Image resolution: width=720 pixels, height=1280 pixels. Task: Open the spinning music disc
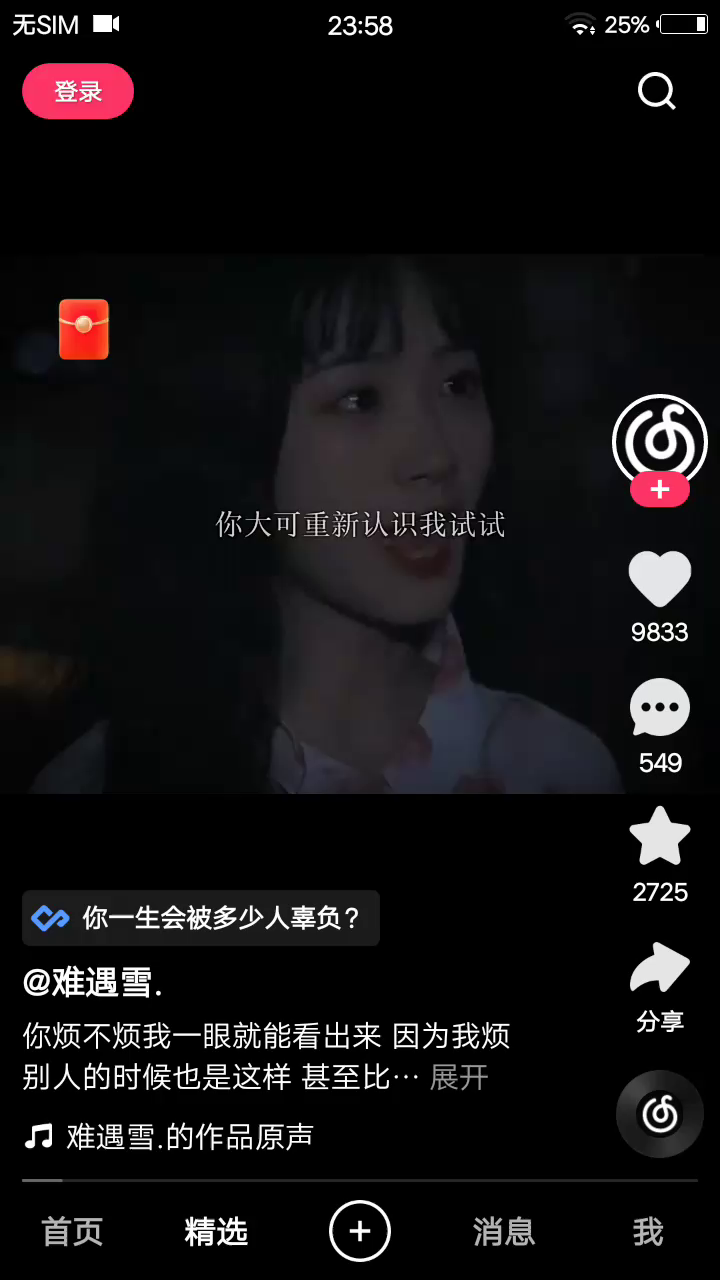point(660,1114)
